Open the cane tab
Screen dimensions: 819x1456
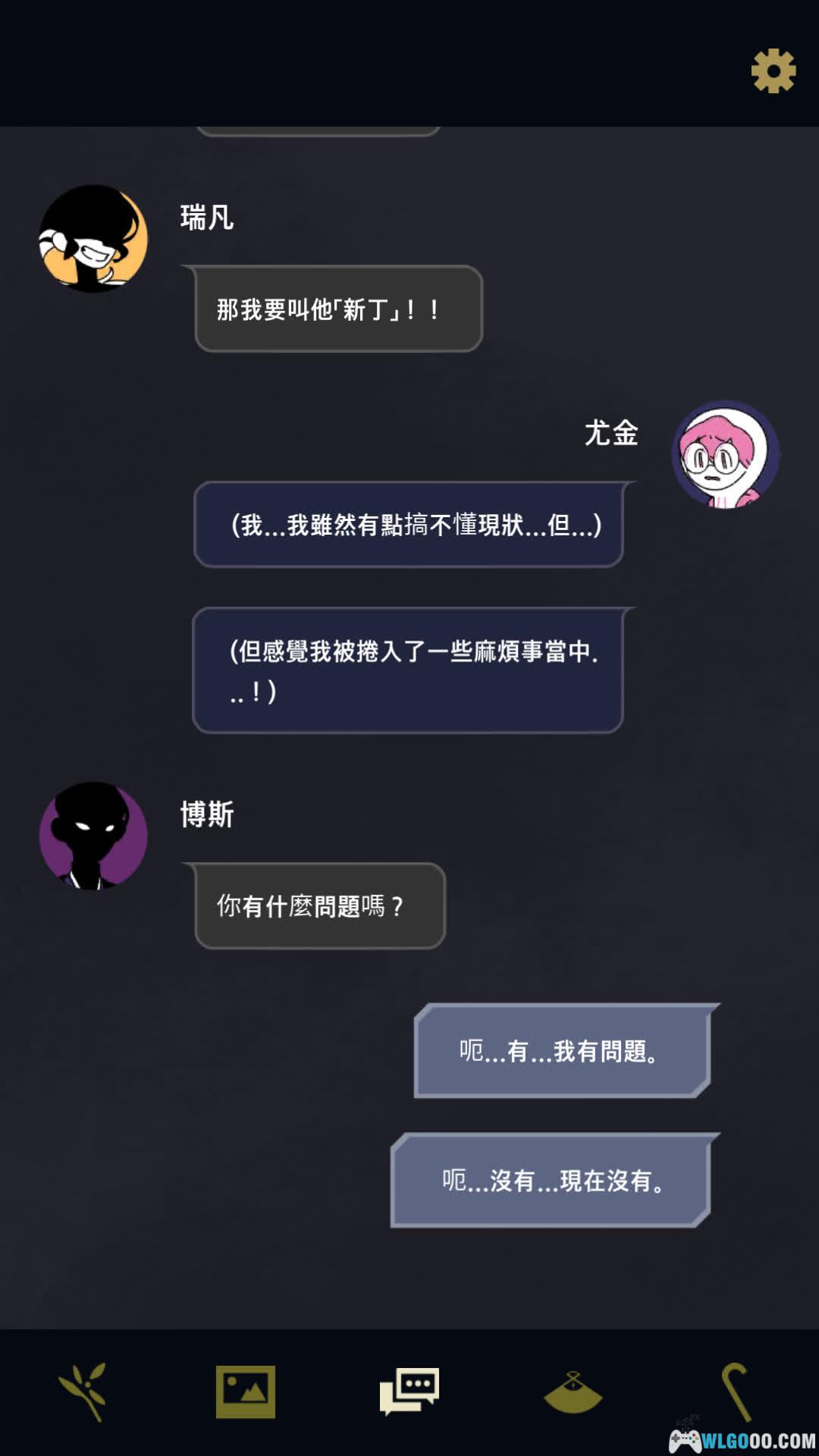[x=736, y=1392]
